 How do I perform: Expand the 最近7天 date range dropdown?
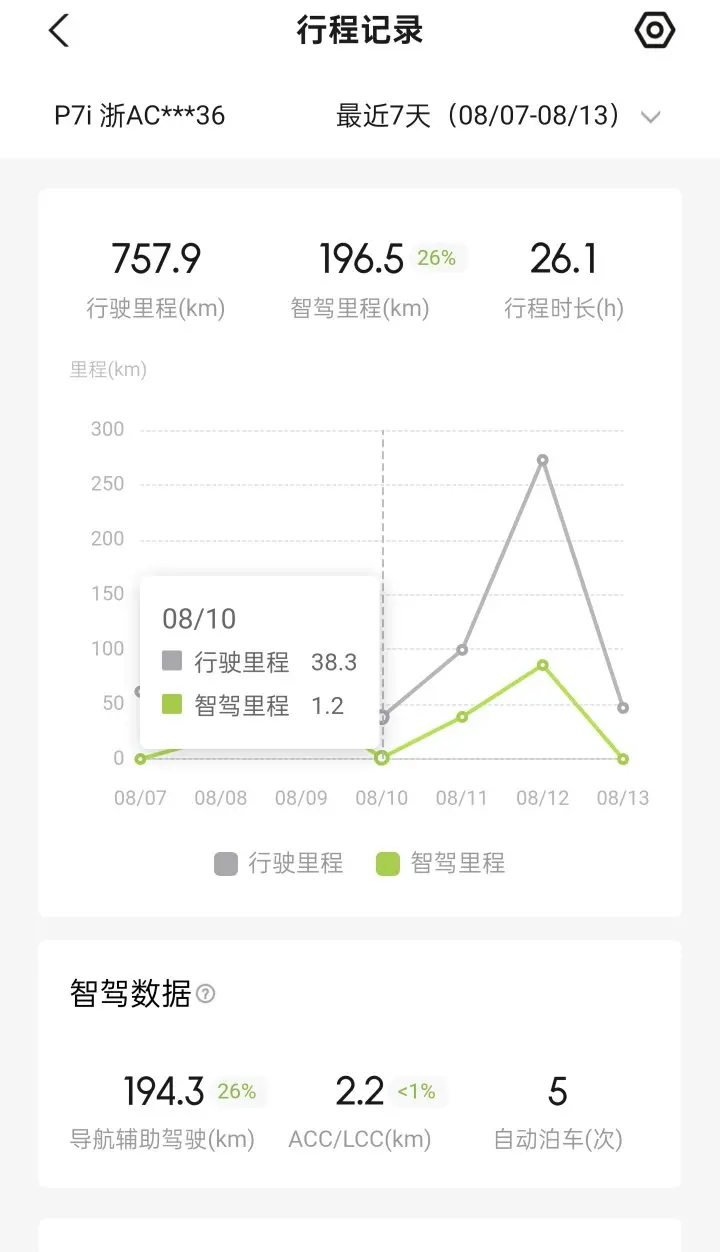pos(498,116)
